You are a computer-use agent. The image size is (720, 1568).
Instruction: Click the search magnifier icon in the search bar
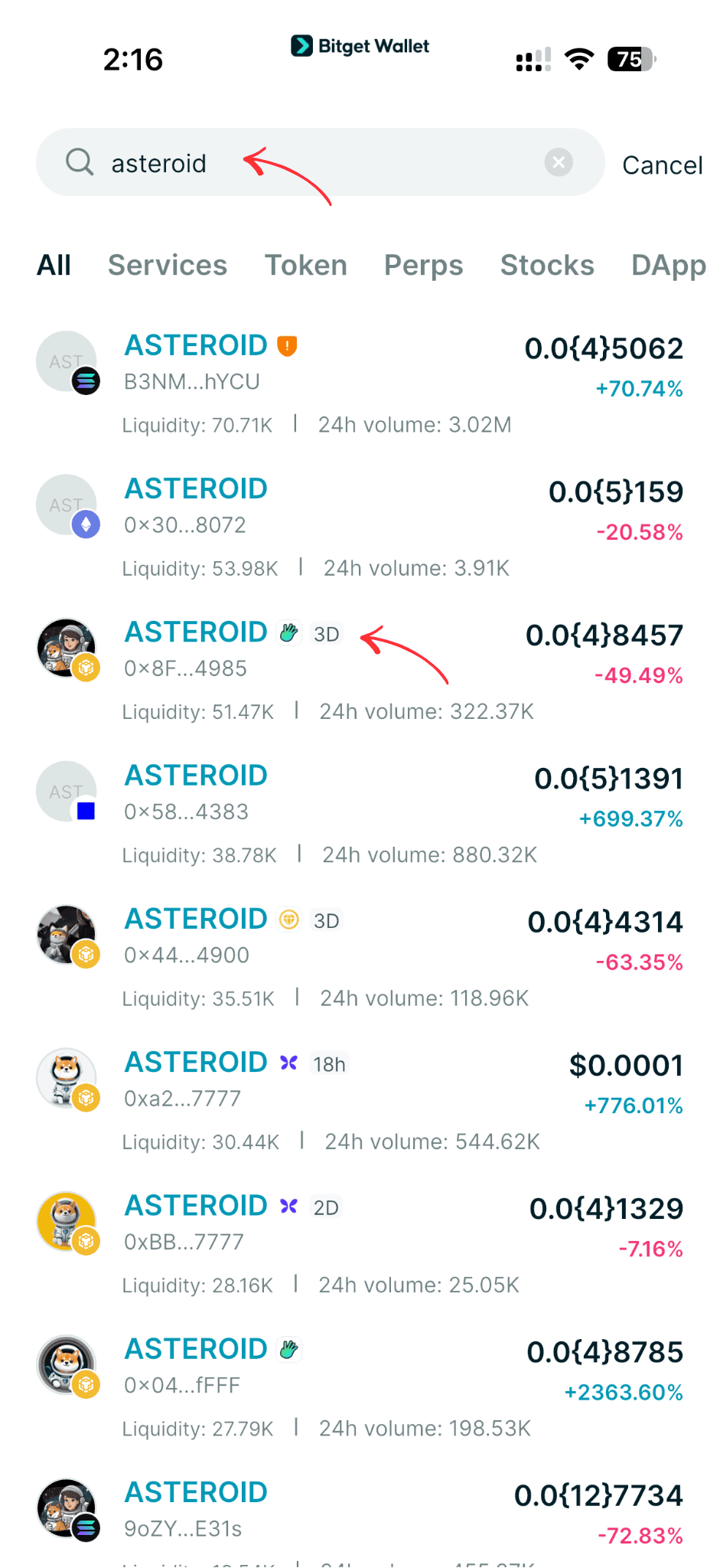click(80, 162)
